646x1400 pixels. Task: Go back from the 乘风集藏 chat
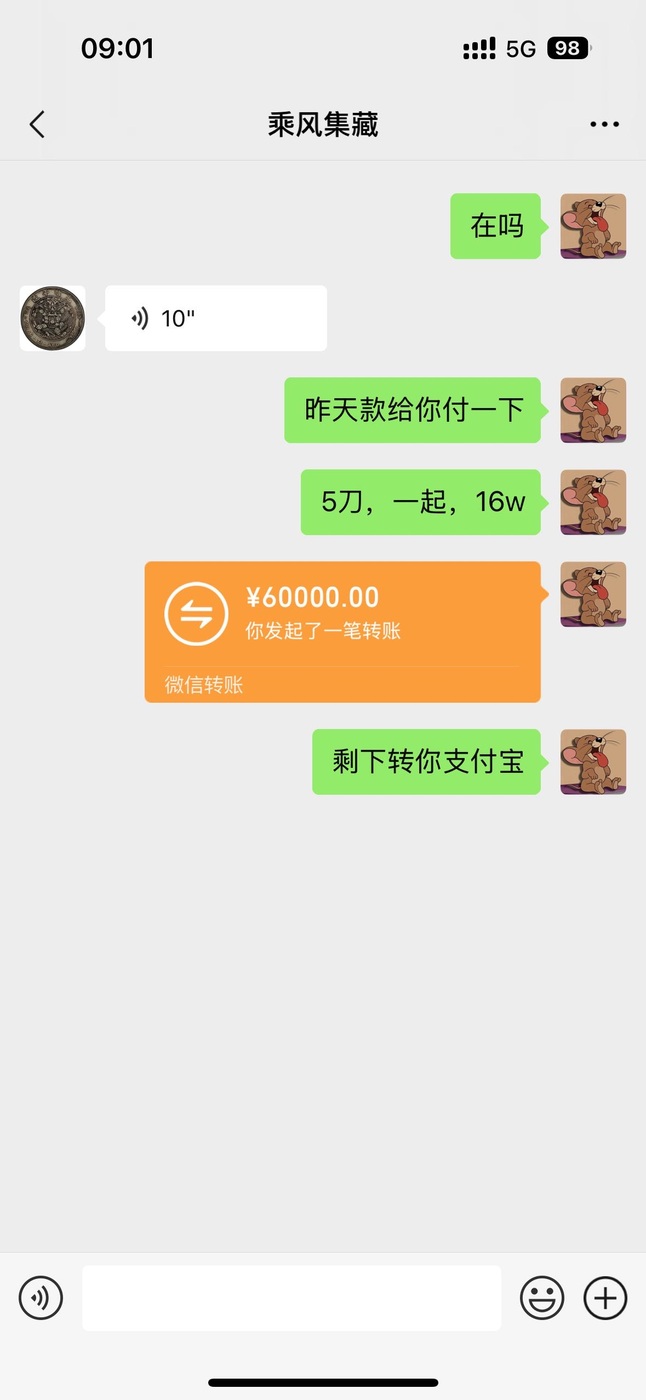[x=38, y=124]
